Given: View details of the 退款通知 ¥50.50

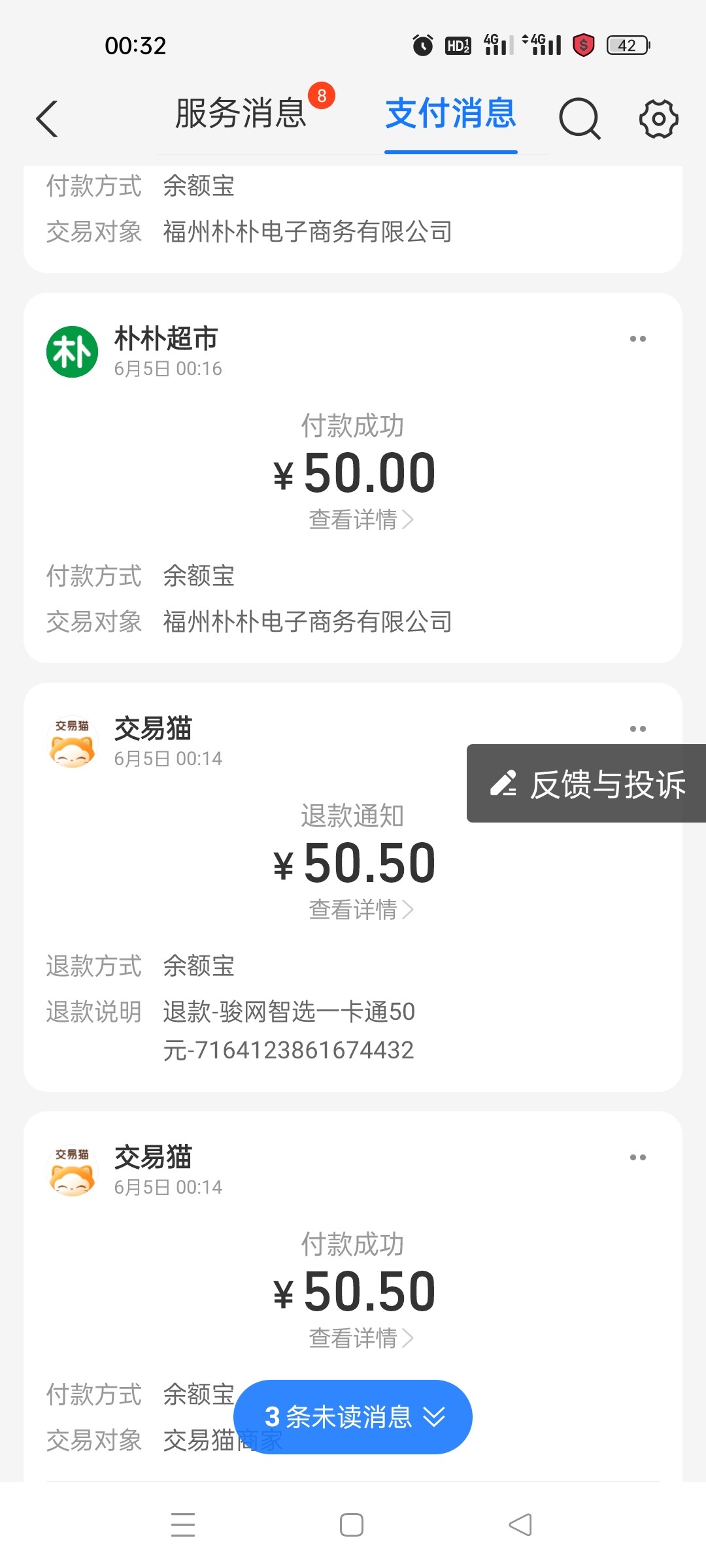Looking at the screenshot, I should click(360, 909).
